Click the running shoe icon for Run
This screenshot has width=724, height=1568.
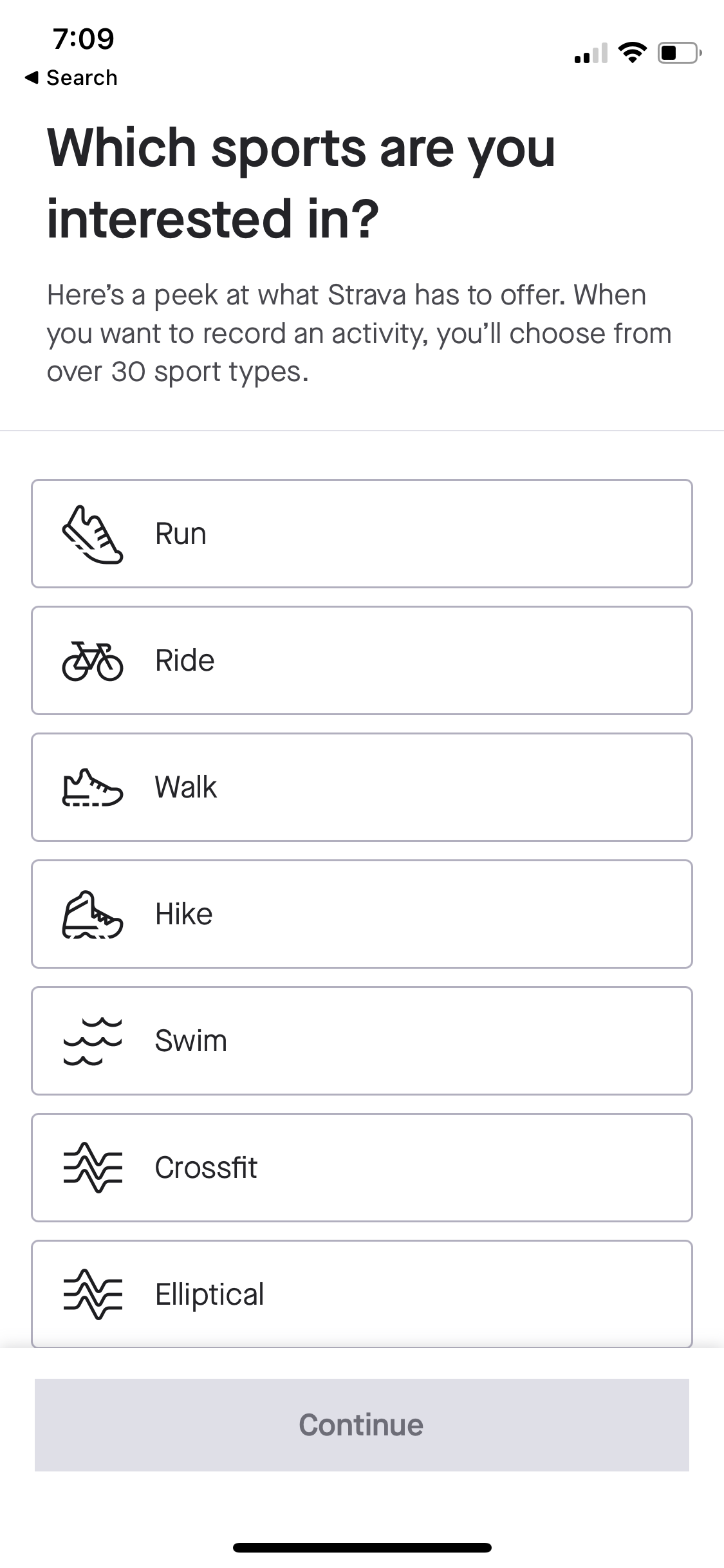pos(93,533)
